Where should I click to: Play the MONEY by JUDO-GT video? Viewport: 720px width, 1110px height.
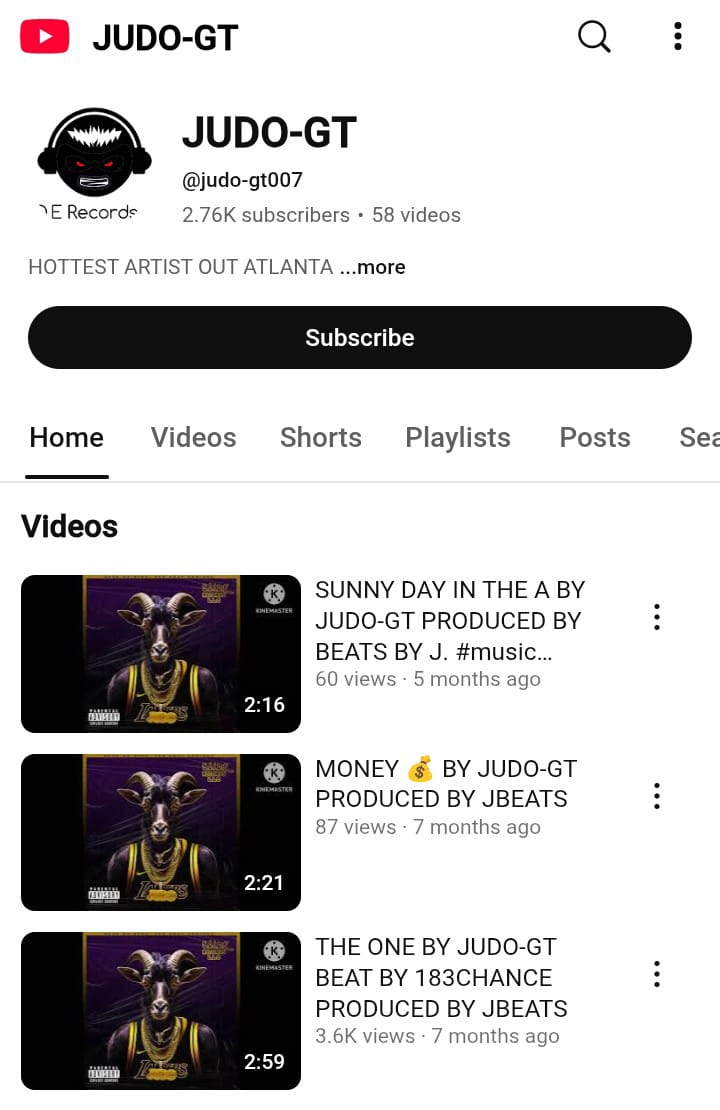pyautogui.click(x=160, y=832)
